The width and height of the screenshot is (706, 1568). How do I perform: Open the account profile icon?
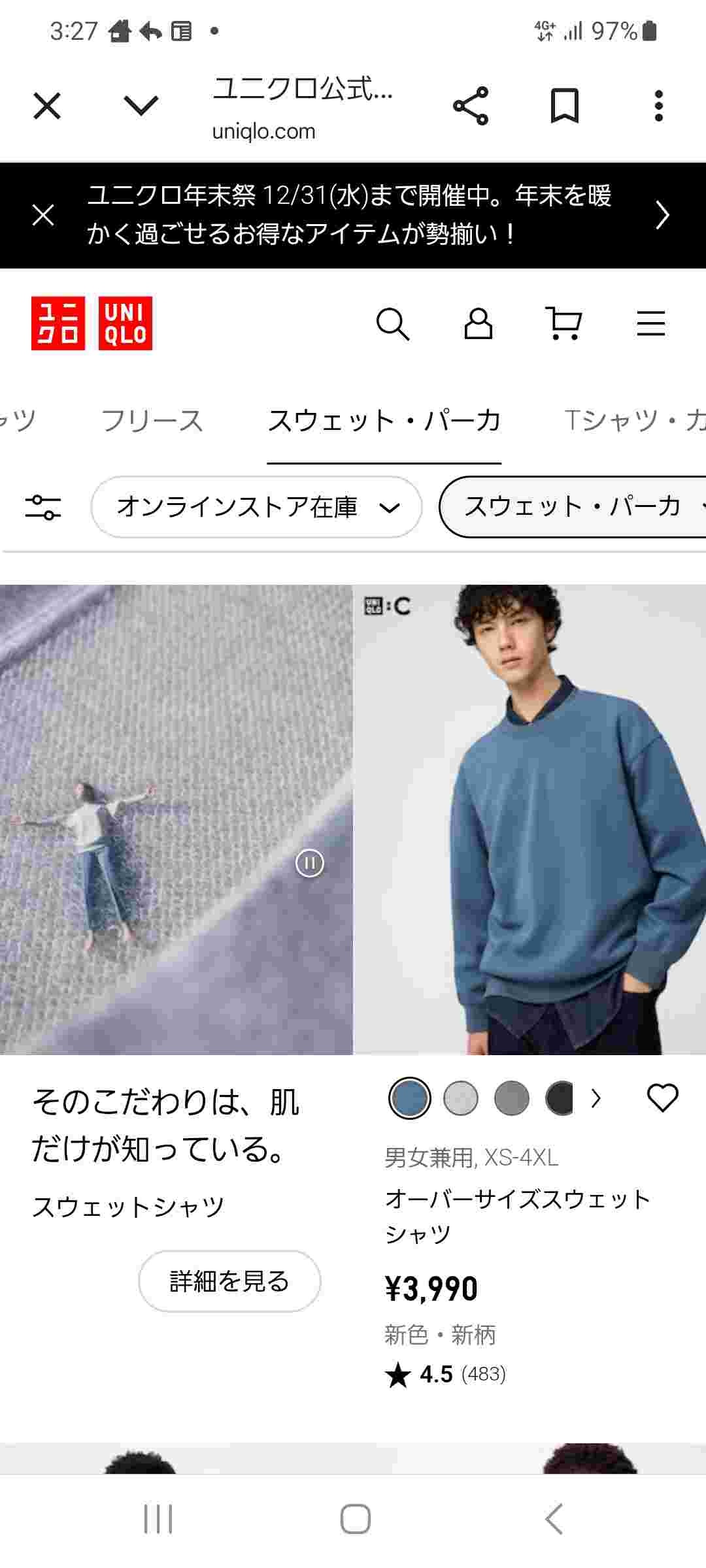[x=478, y=324]
